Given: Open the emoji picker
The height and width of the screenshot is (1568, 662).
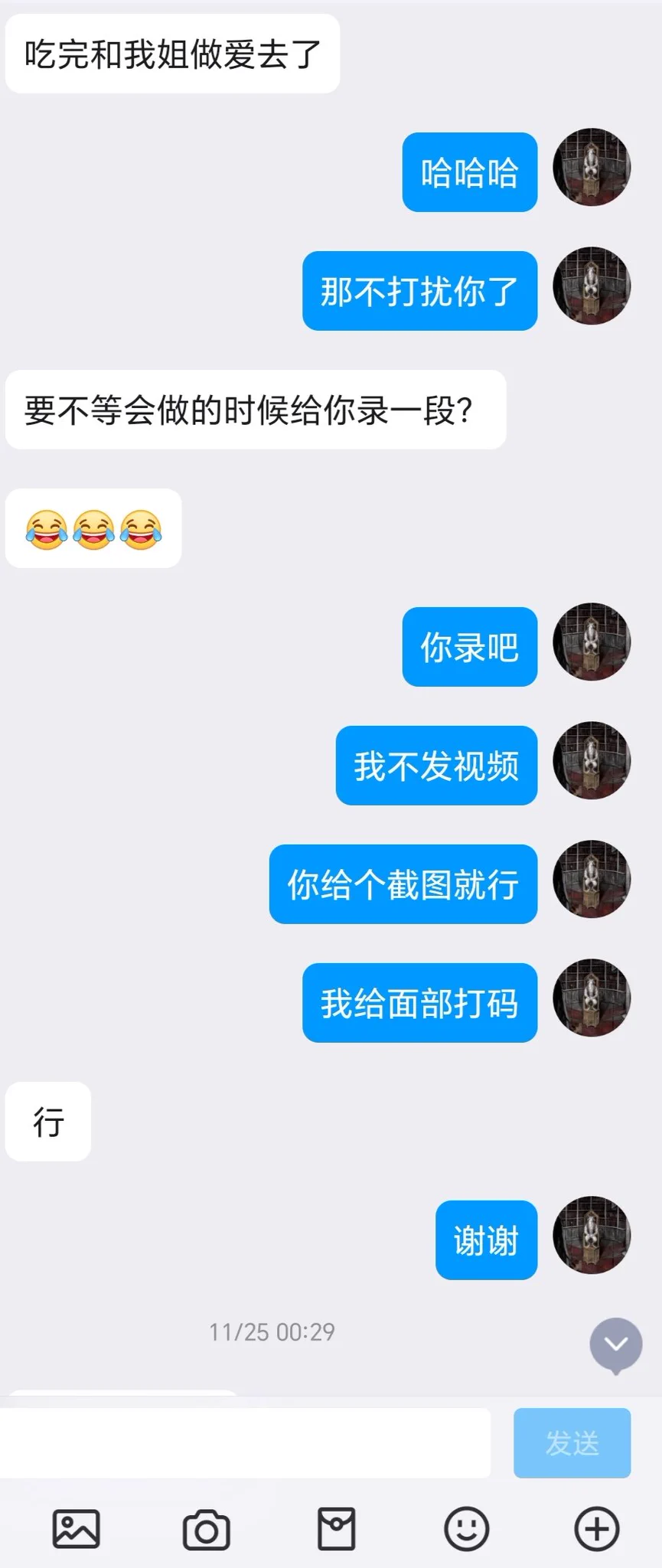Looking at the screenshot, I should (x=466, y=1529).
